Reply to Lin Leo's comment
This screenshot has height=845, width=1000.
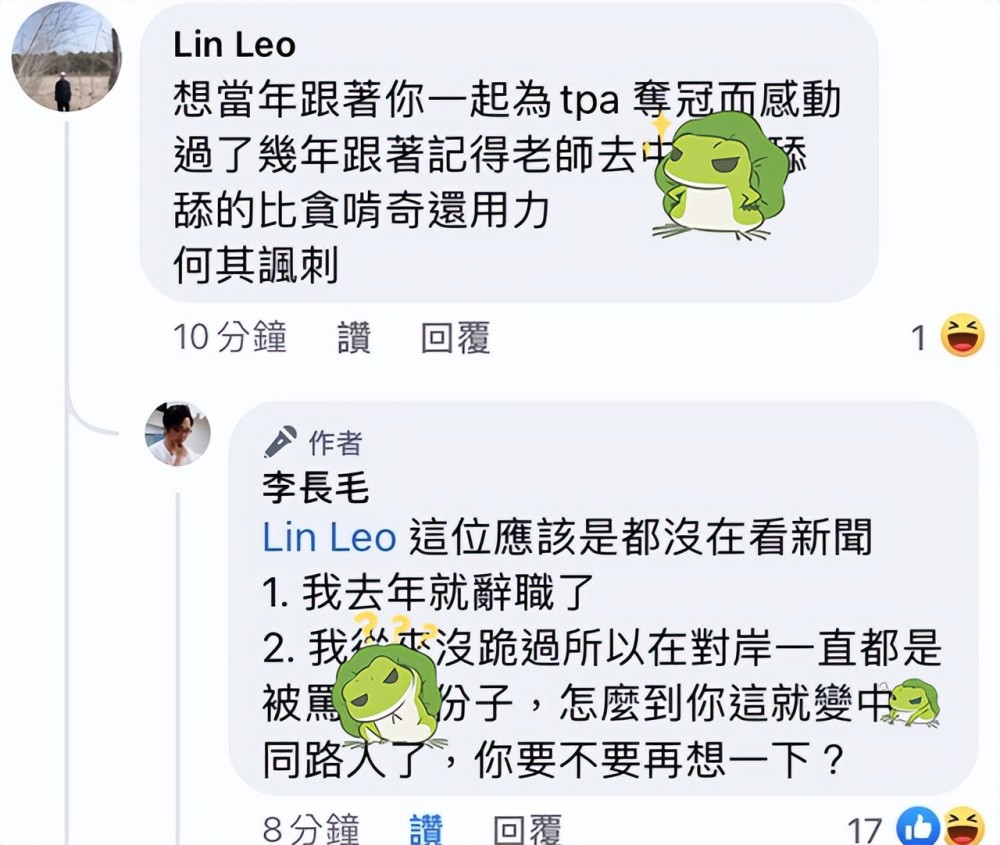point(455,338)
